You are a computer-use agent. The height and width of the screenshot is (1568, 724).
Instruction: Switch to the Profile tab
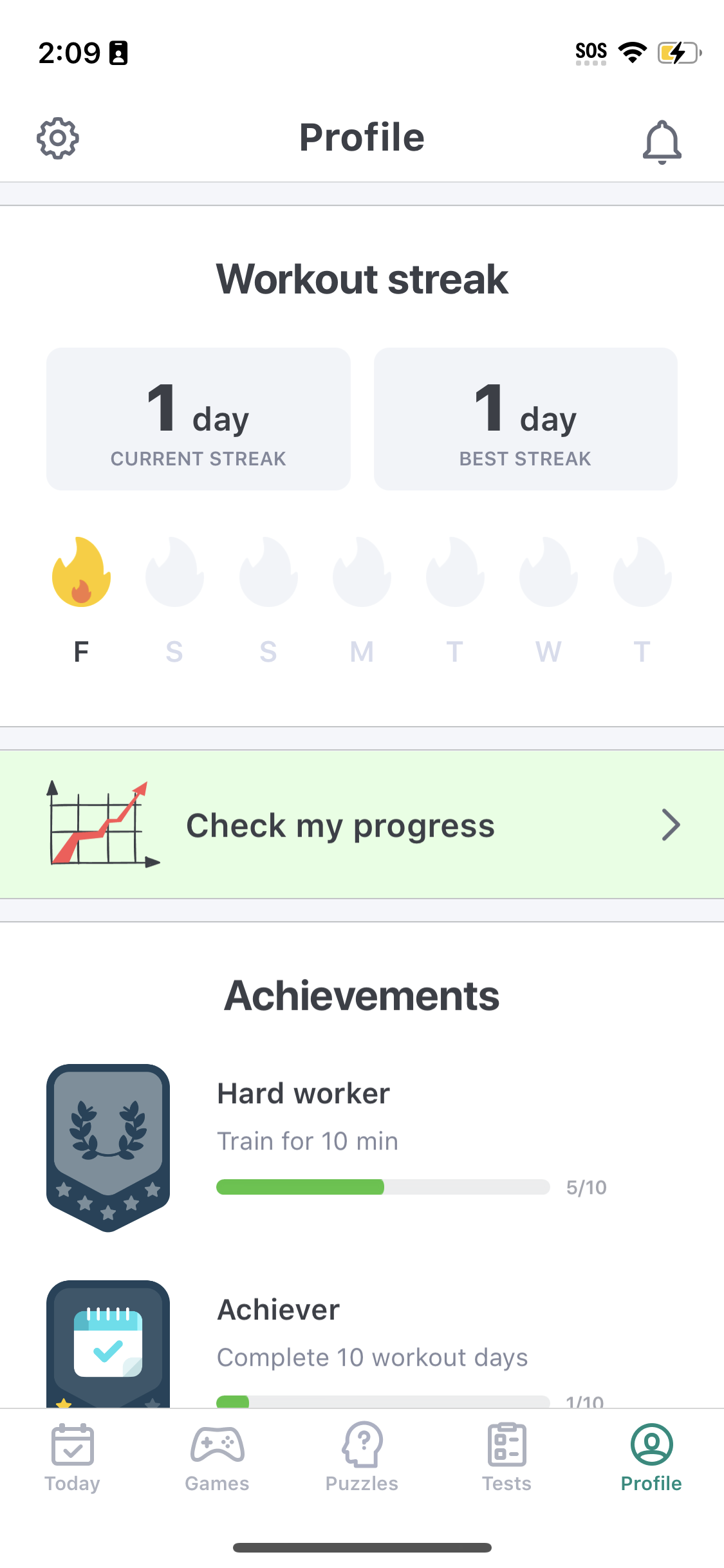(x=651, y=1445)
